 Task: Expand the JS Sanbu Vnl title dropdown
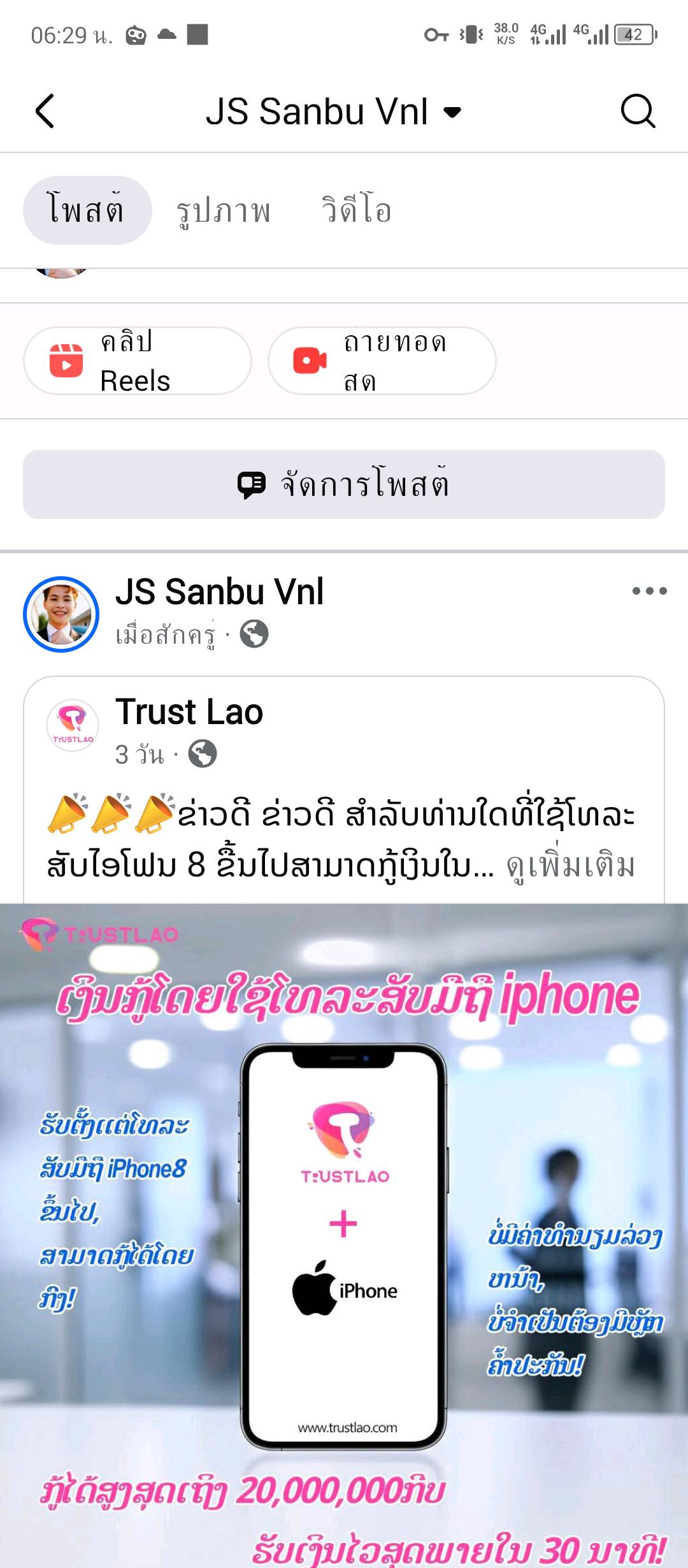[452, 113]
